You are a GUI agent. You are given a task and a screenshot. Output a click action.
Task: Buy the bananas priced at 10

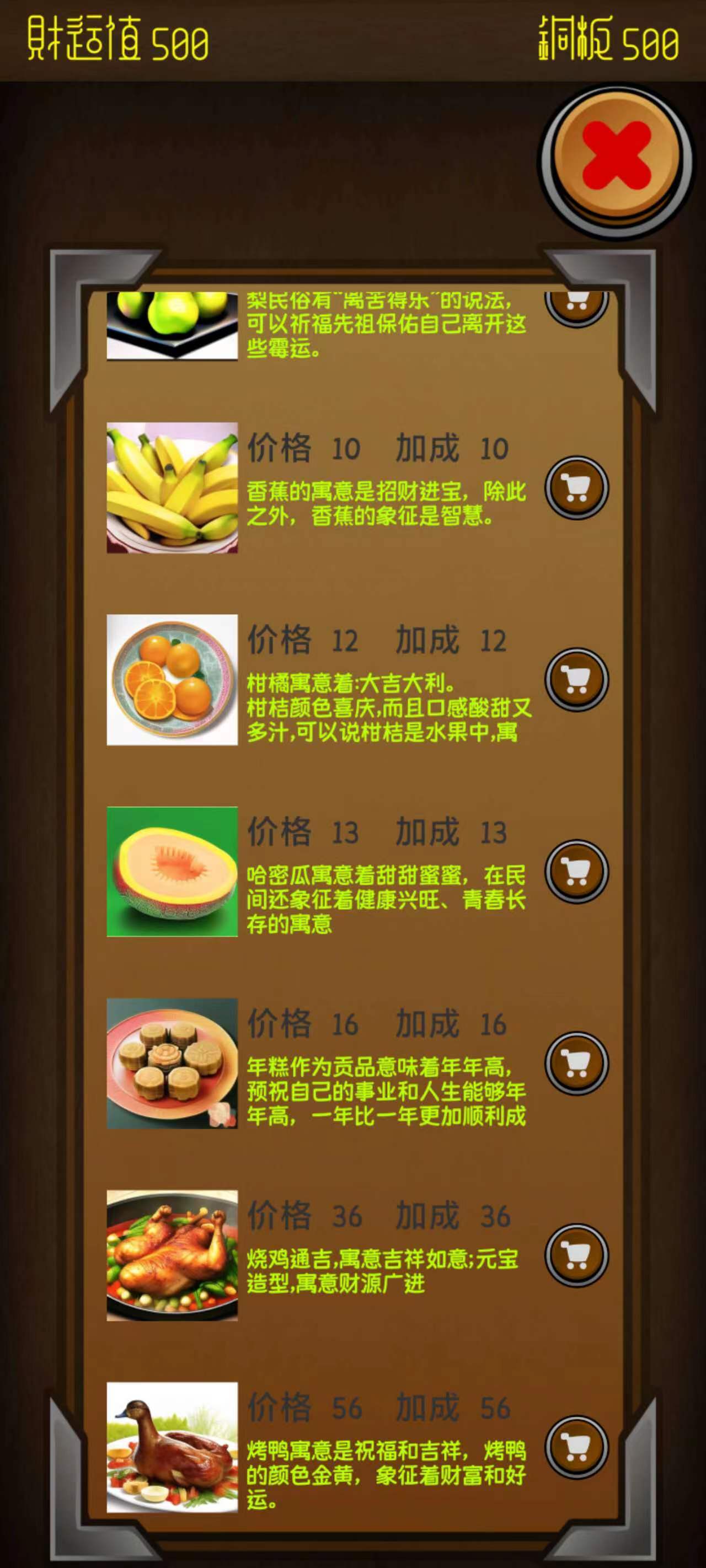point(576,487)
